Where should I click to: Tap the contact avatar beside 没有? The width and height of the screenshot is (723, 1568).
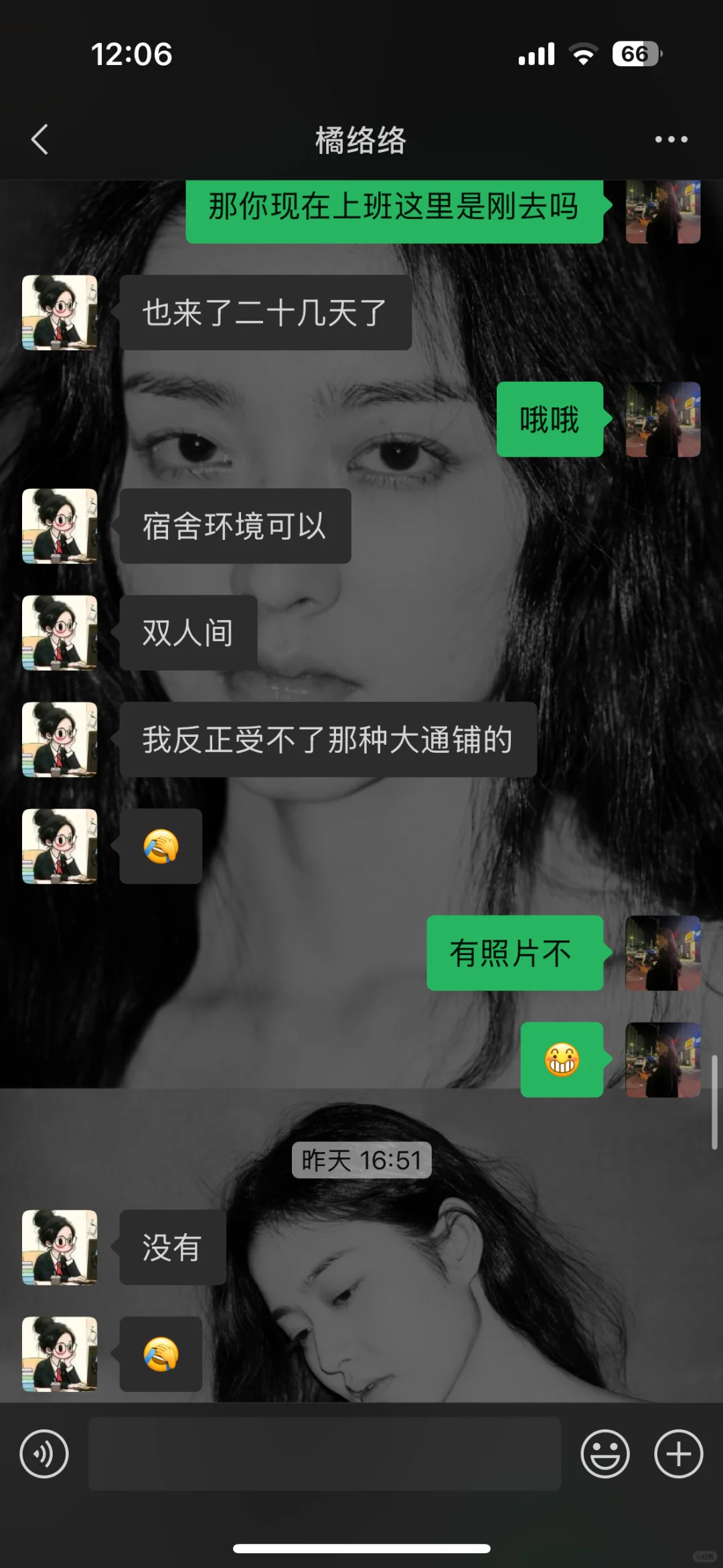click(60, 1247)
